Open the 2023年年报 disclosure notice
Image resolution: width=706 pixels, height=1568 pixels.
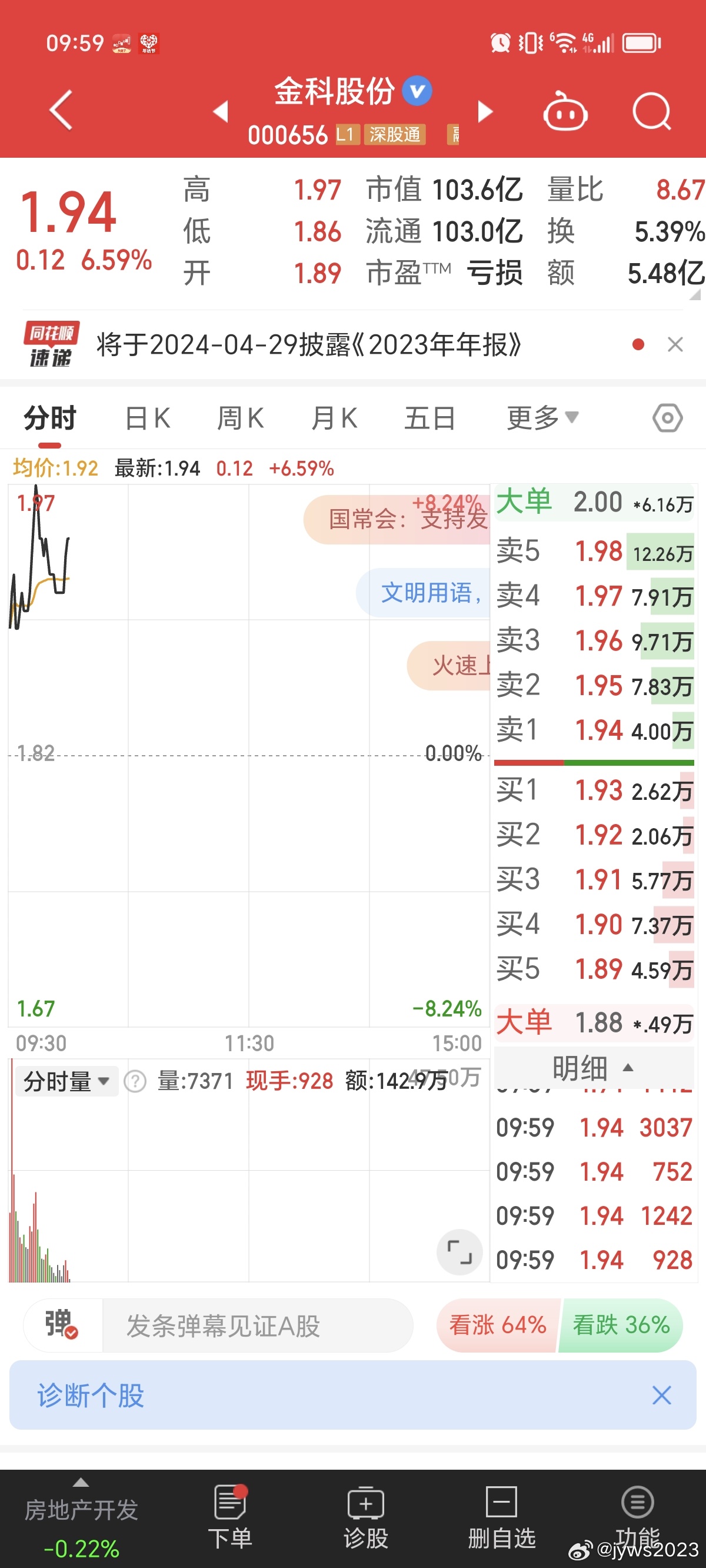click(309, 345)
